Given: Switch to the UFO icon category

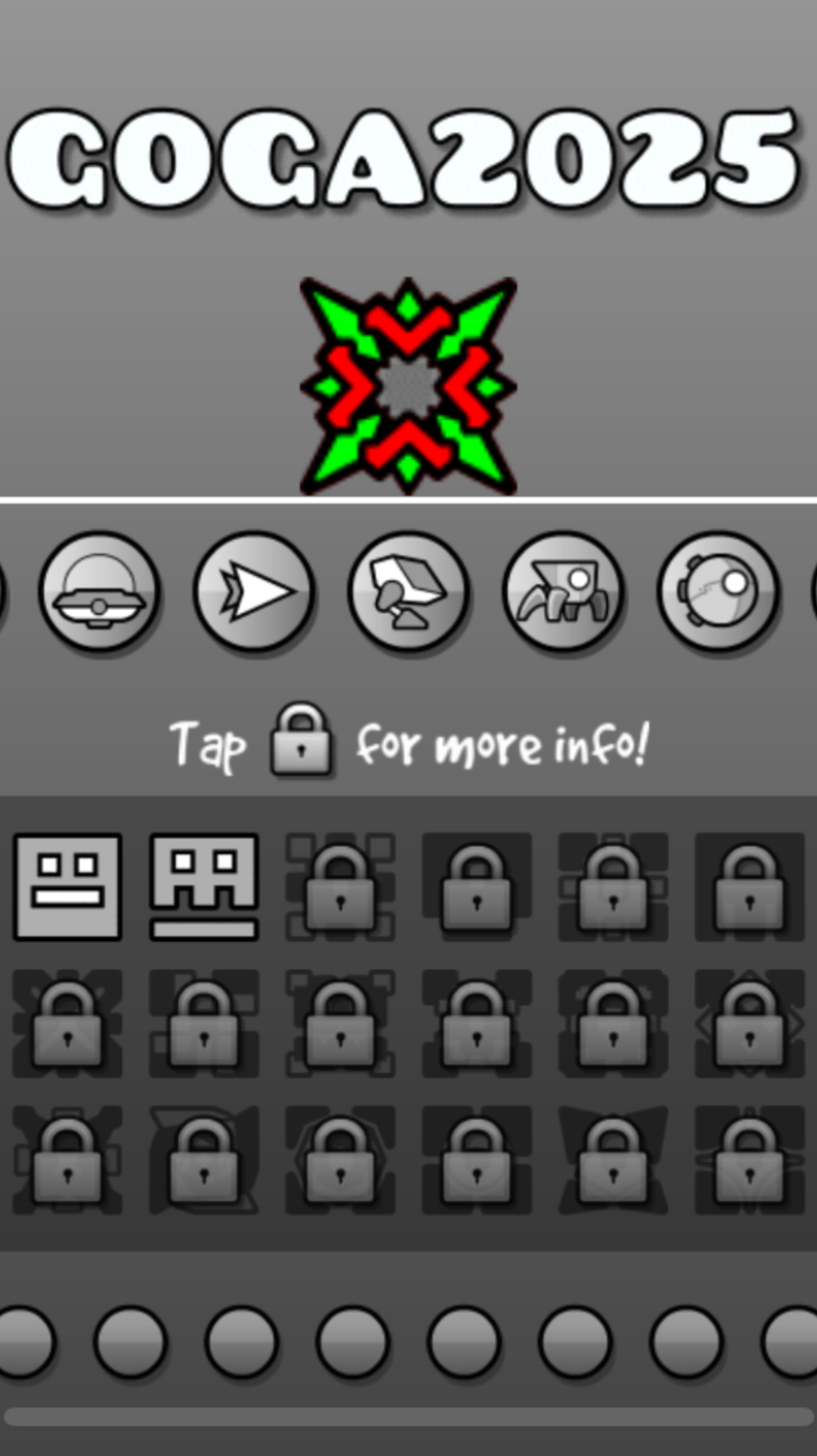Looking at the screenshot, I should [100, 591].
